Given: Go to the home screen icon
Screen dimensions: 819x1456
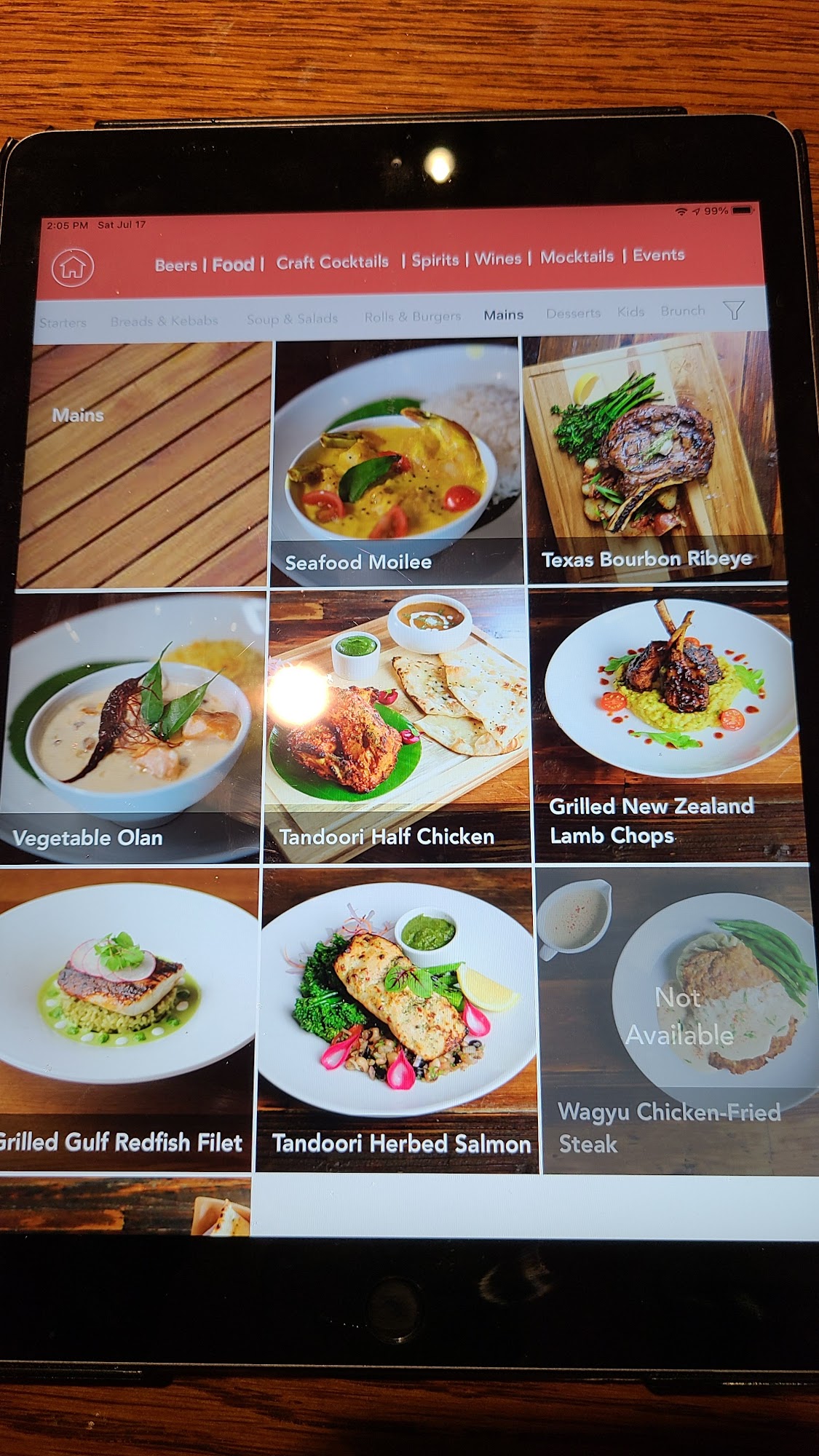Looking at the screenshot, I should (73, 267).
